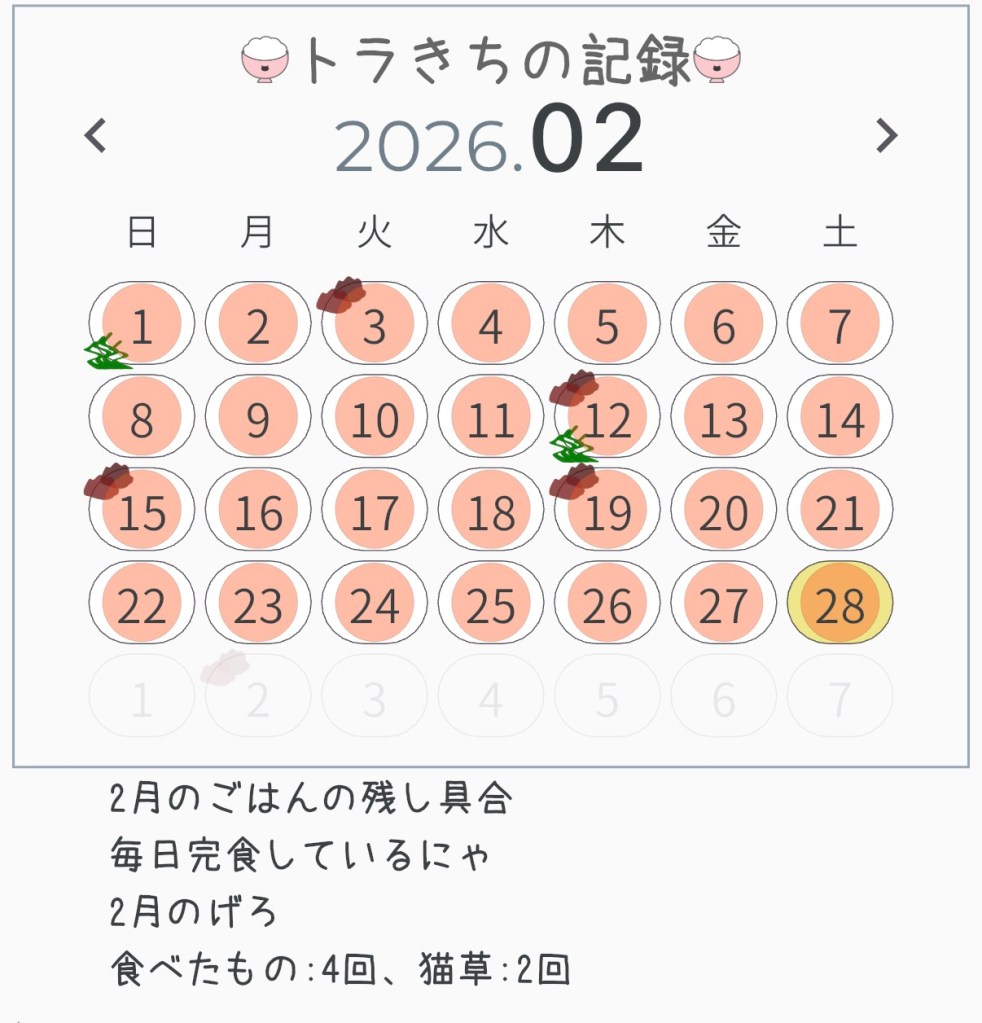Select February 18 date cell
This screenshot has width=982, height=1023.
pos(490,511)
